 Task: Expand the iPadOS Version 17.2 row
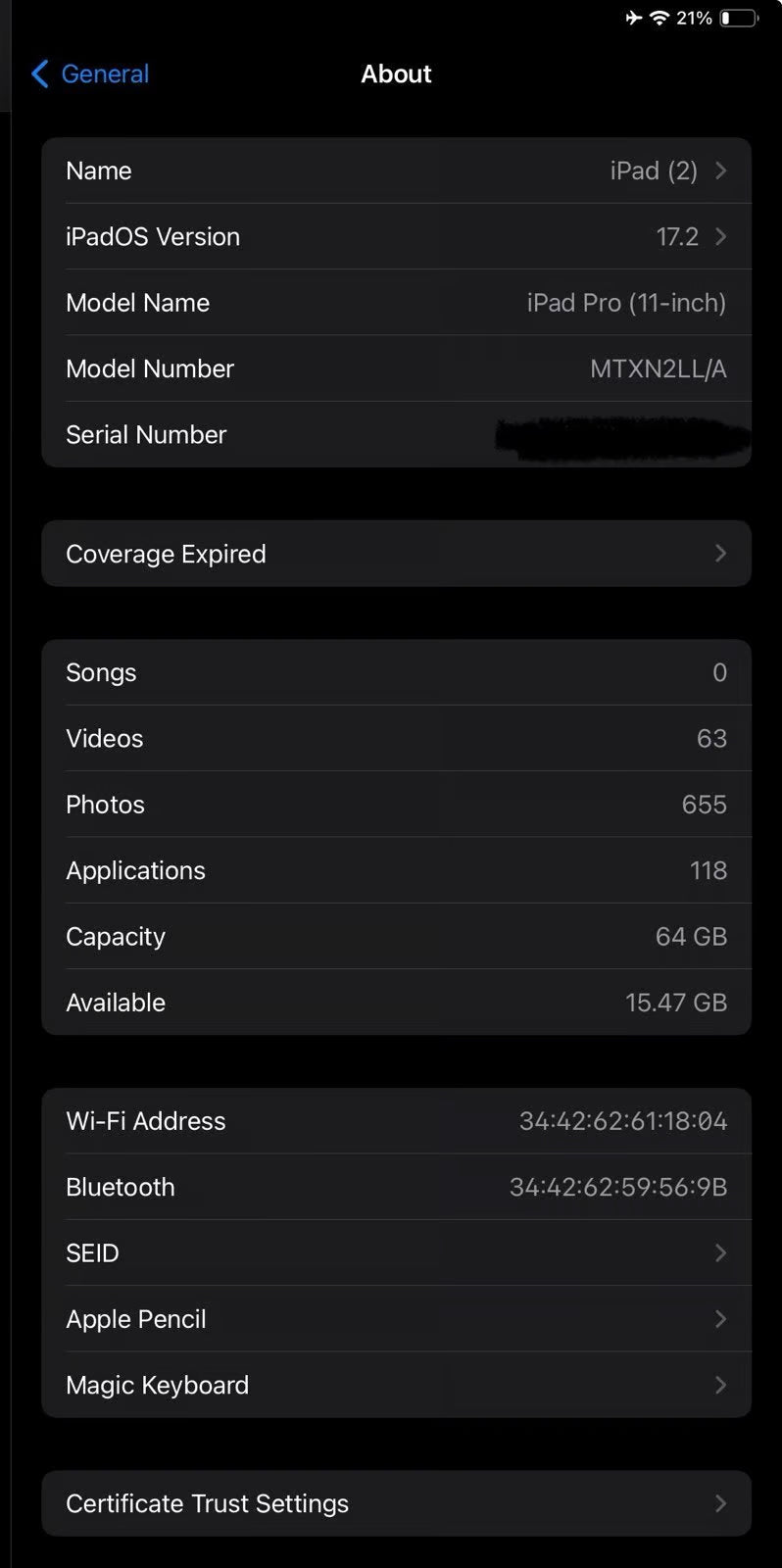(x=720, y=236)
